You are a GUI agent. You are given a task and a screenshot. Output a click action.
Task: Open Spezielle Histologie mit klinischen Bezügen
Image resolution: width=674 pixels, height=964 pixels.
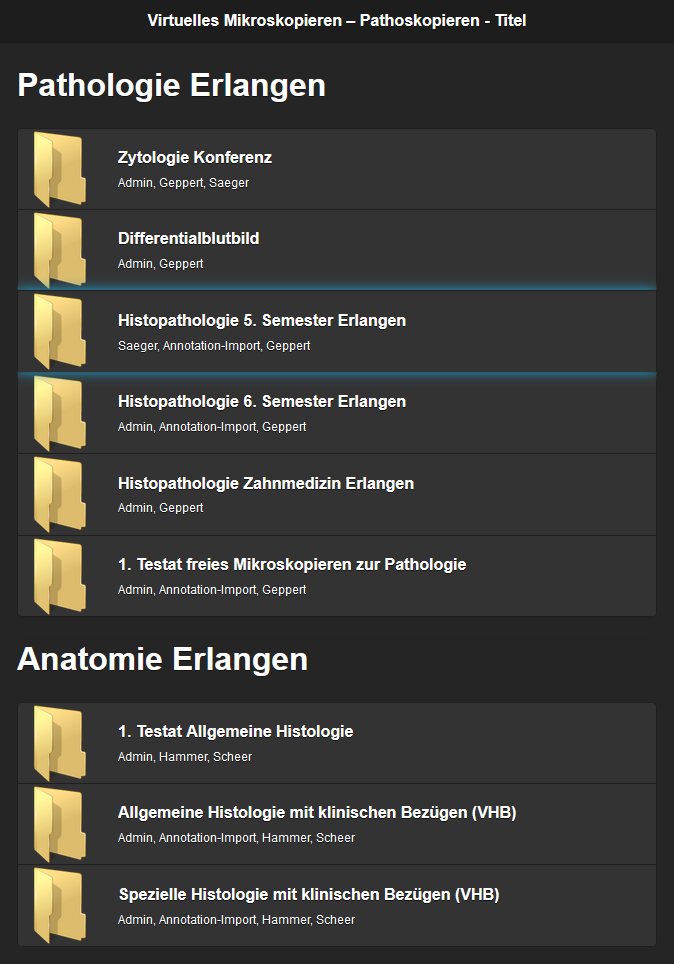pyautogui.click(x=308, y=895)
